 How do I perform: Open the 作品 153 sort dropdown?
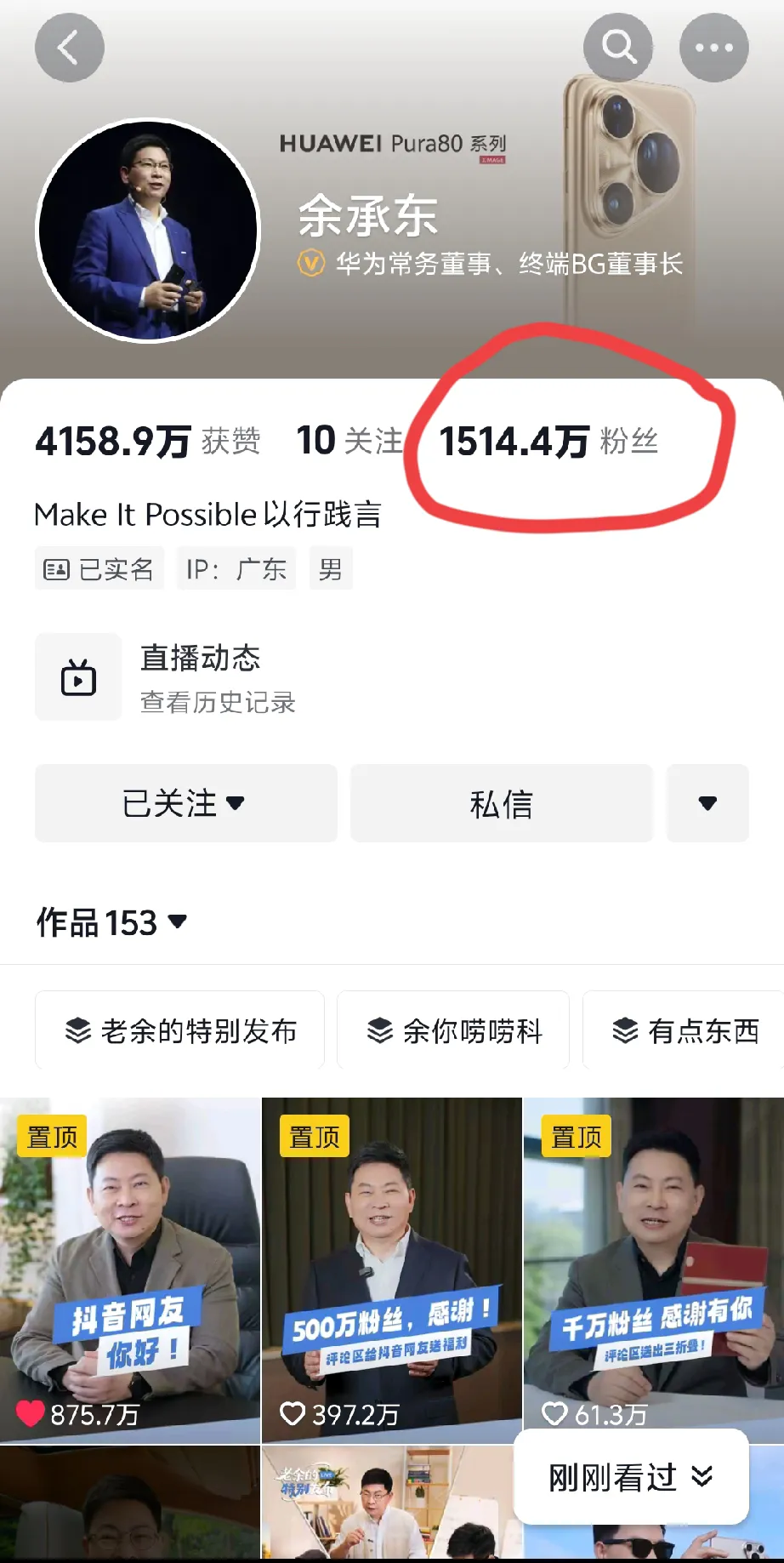(x=111, y=922)
